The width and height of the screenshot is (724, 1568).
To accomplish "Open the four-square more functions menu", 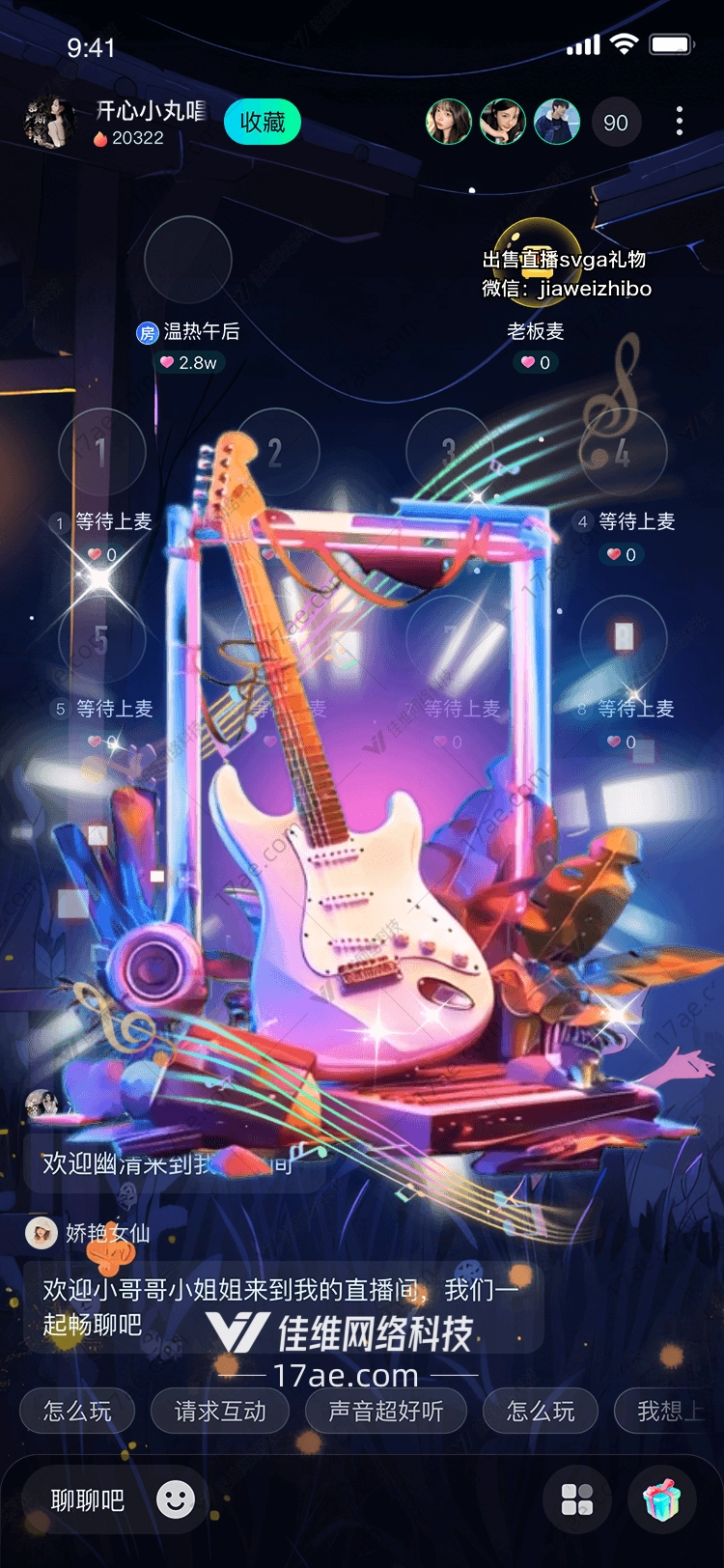I will (577, 1500).
